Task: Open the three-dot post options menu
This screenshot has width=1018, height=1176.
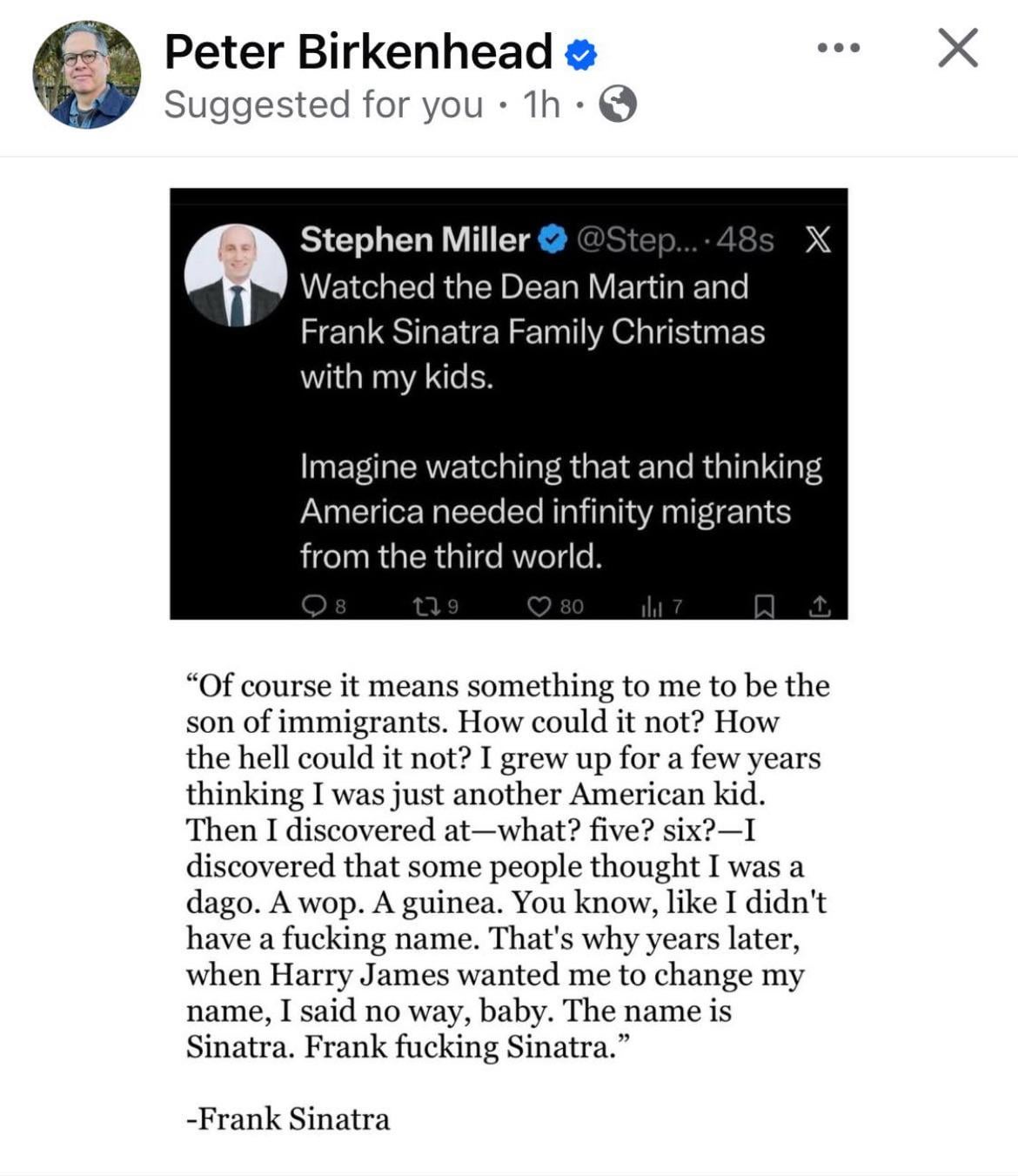Action: tap(839, 48)
